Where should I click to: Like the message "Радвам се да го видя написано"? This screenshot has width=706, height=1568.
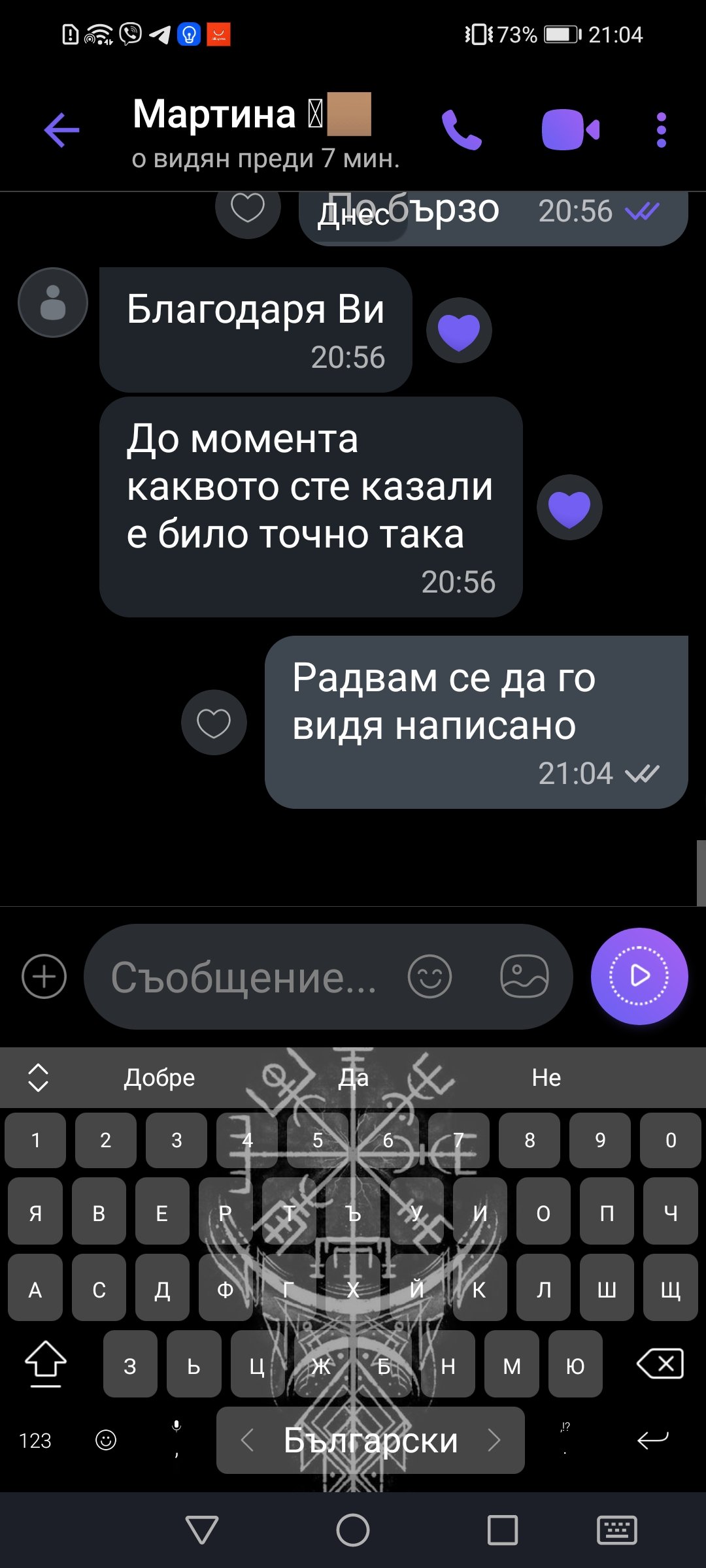214,723
